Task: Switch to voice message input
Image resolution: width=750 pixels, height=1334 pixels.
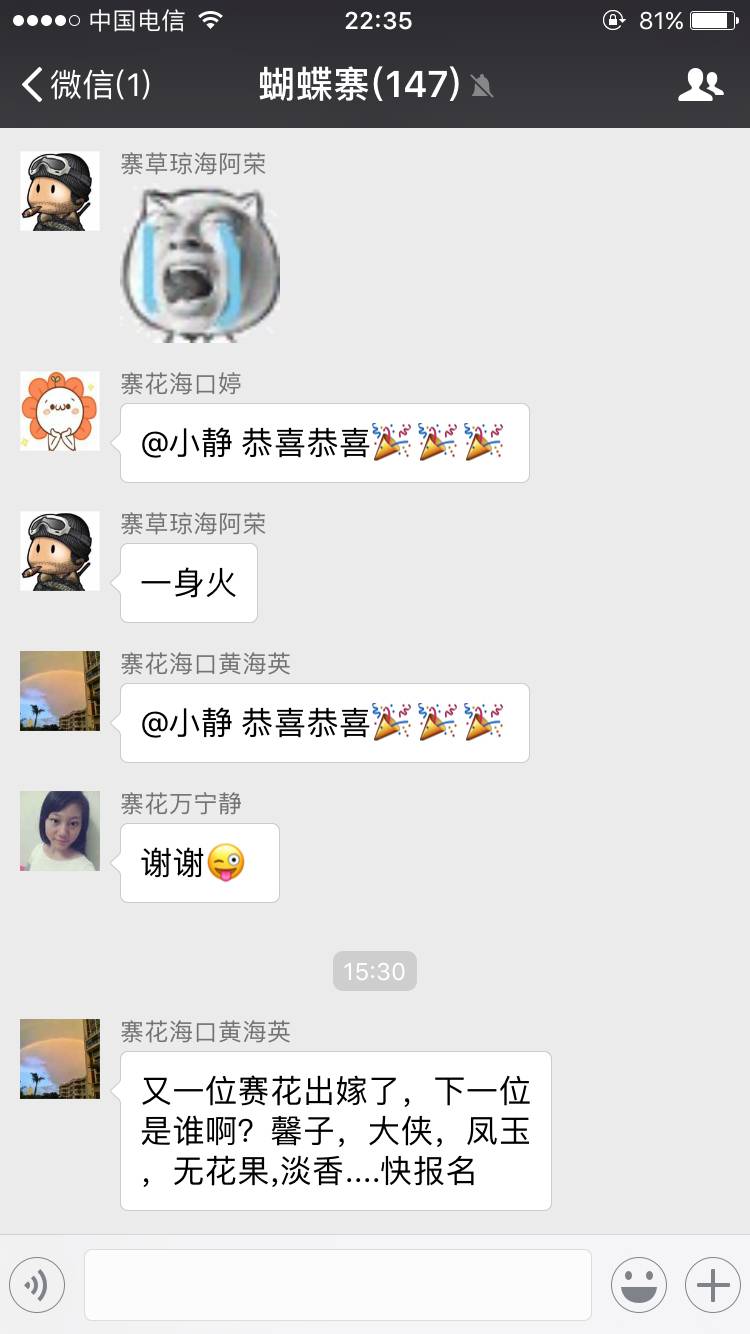Action: point(37,1285)
